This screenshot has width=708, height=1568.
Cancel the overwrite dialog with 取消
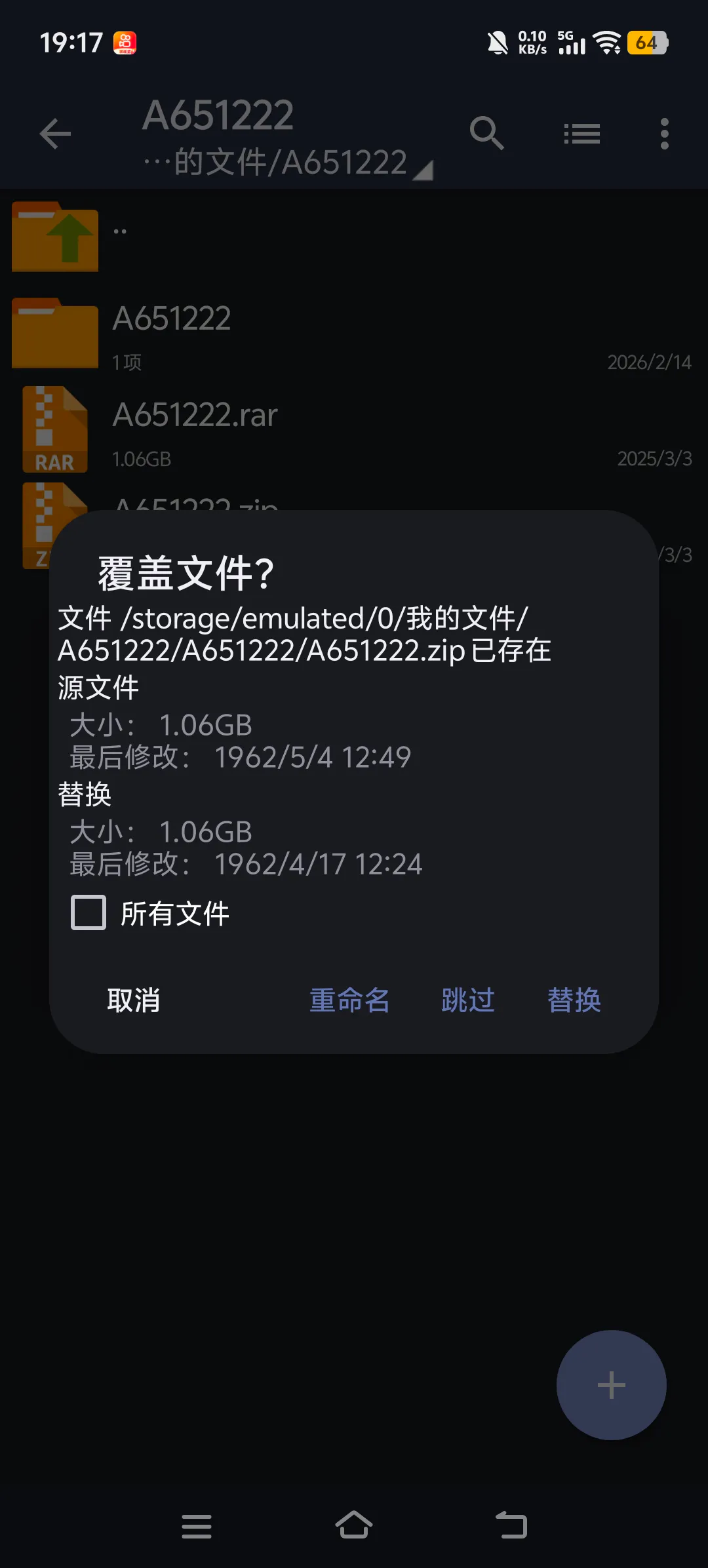[134, 1000]
